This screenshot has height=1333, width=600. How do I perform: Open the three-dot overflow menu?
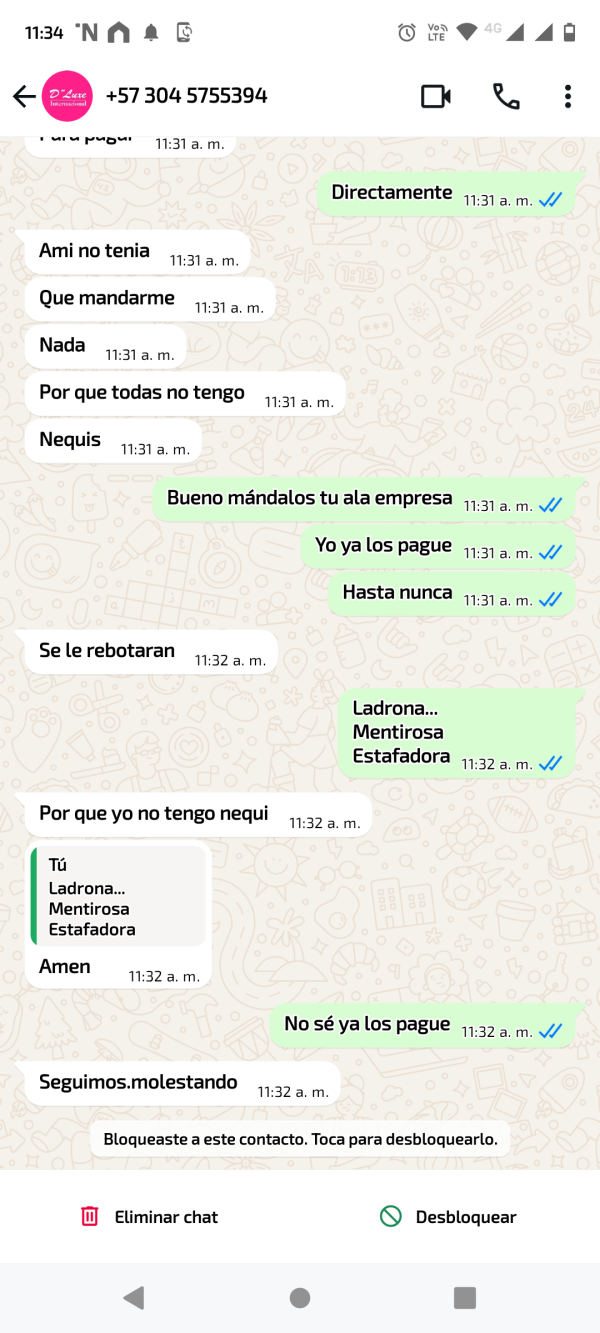click(x=567, y=96)
